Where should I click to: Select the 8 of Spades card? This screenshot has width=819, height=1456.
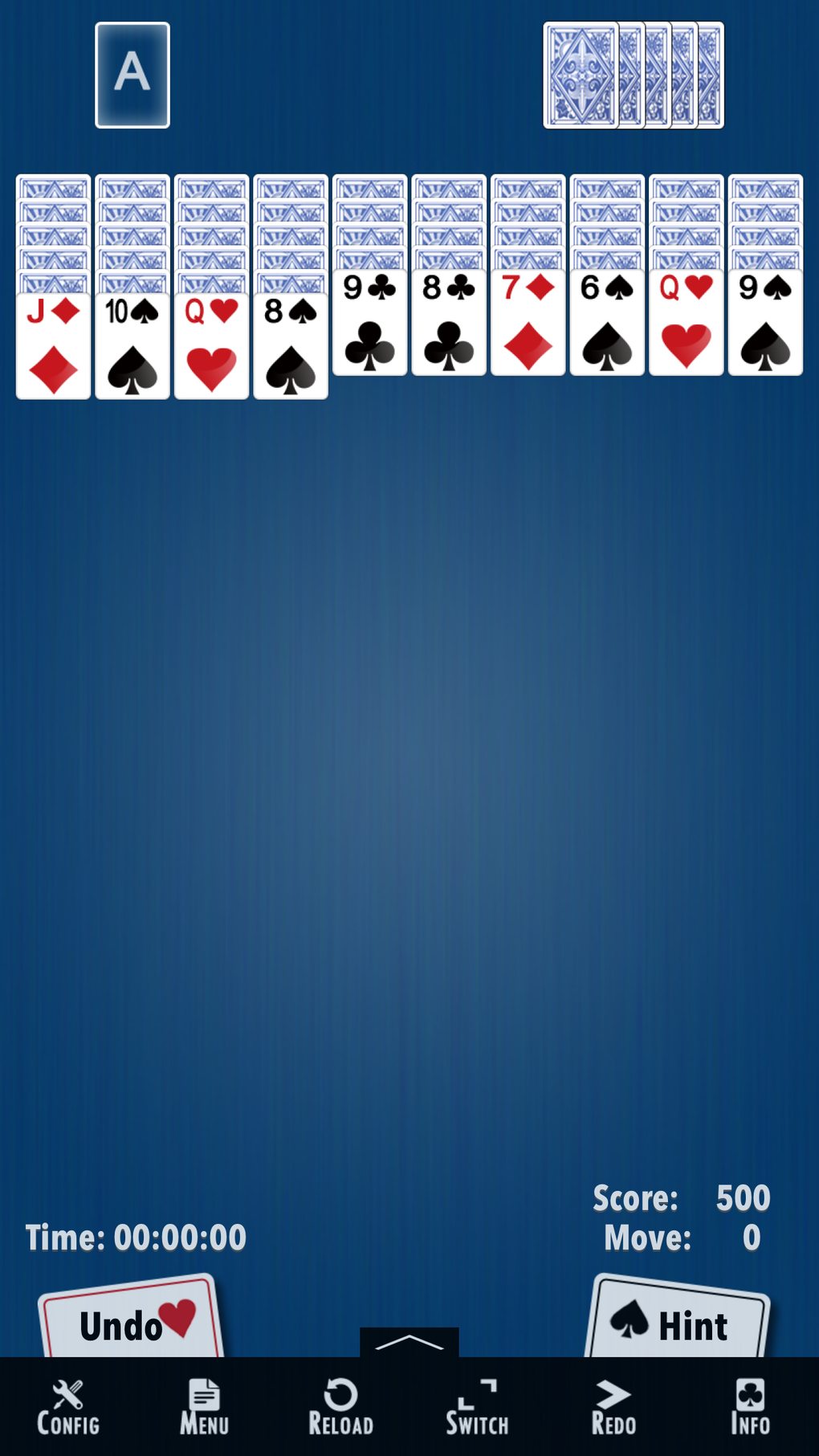[291, 347]
